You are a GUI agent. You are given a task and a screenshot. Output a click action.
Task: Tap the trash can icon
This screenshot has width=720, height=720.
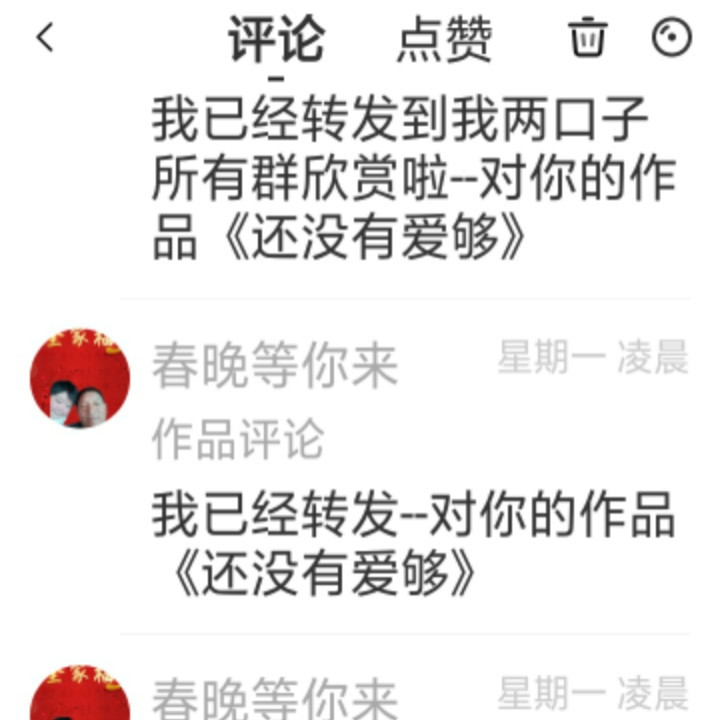click(x=587, y=37)
